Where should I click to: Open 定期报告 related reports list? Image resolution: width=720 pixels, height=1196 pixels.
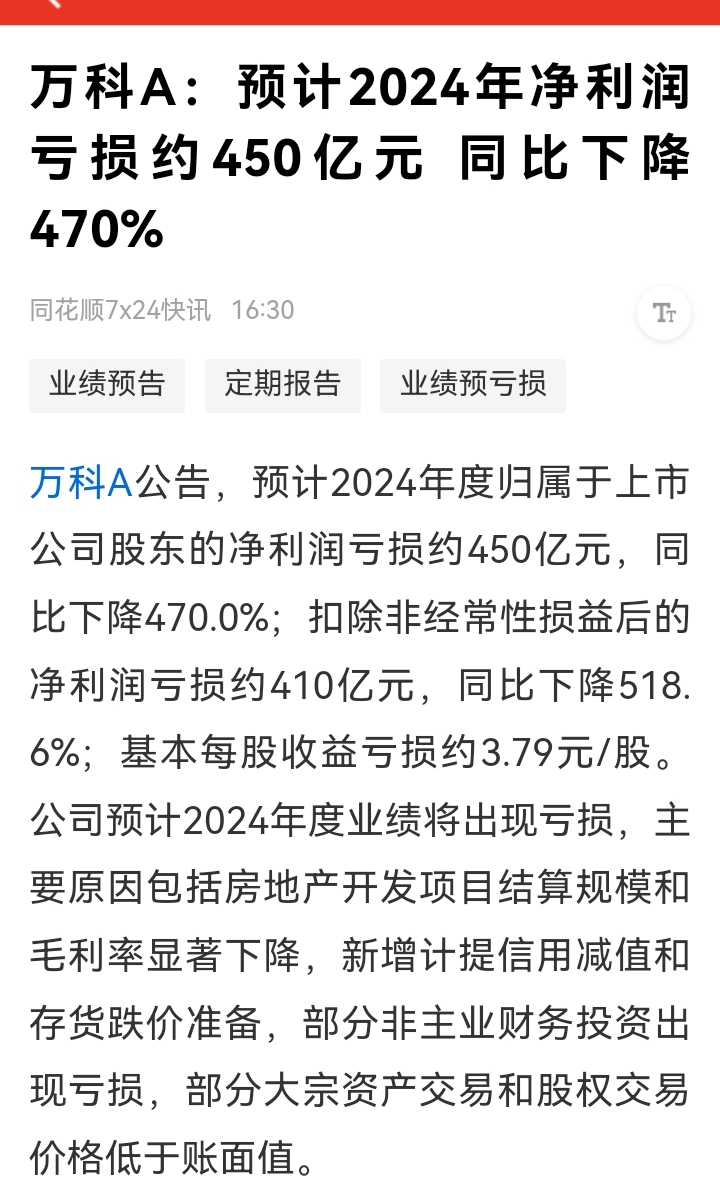tap(283, 384)
